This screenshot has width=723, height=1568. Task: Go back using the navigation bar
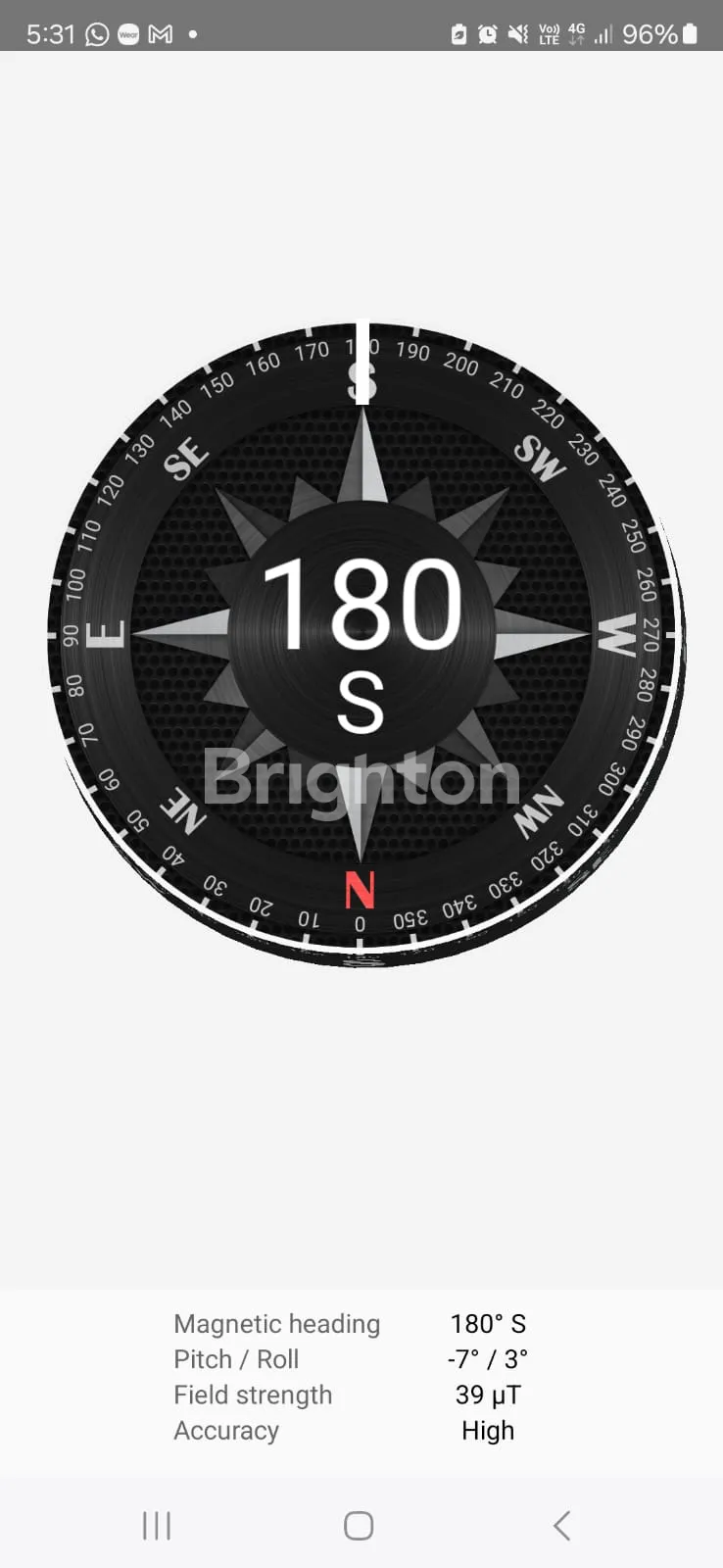tap(561, 1526)
